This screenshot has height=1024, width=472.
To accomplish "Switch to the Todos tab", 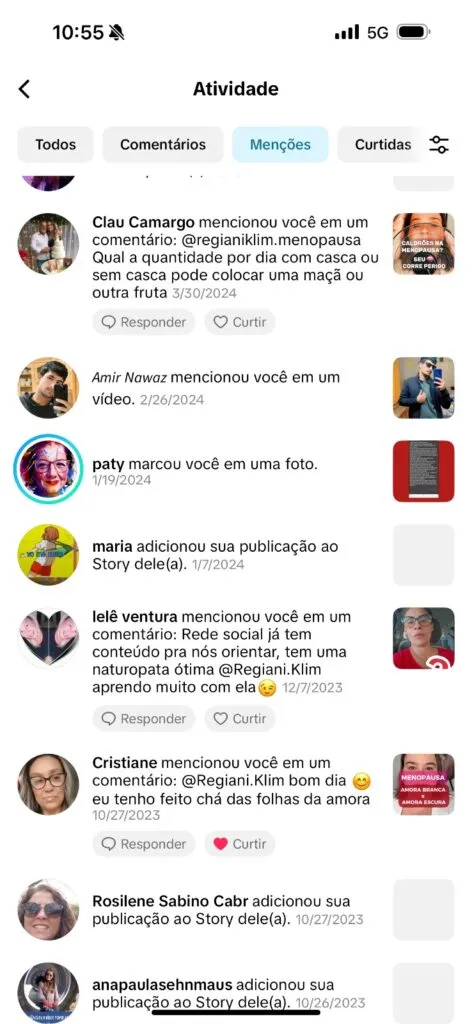I will pyautogui.click(x=55, y=144).
